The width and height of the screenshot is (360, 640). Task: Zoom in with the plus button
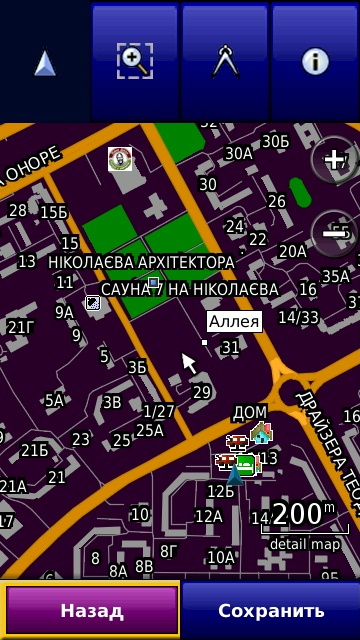point(334,160)
